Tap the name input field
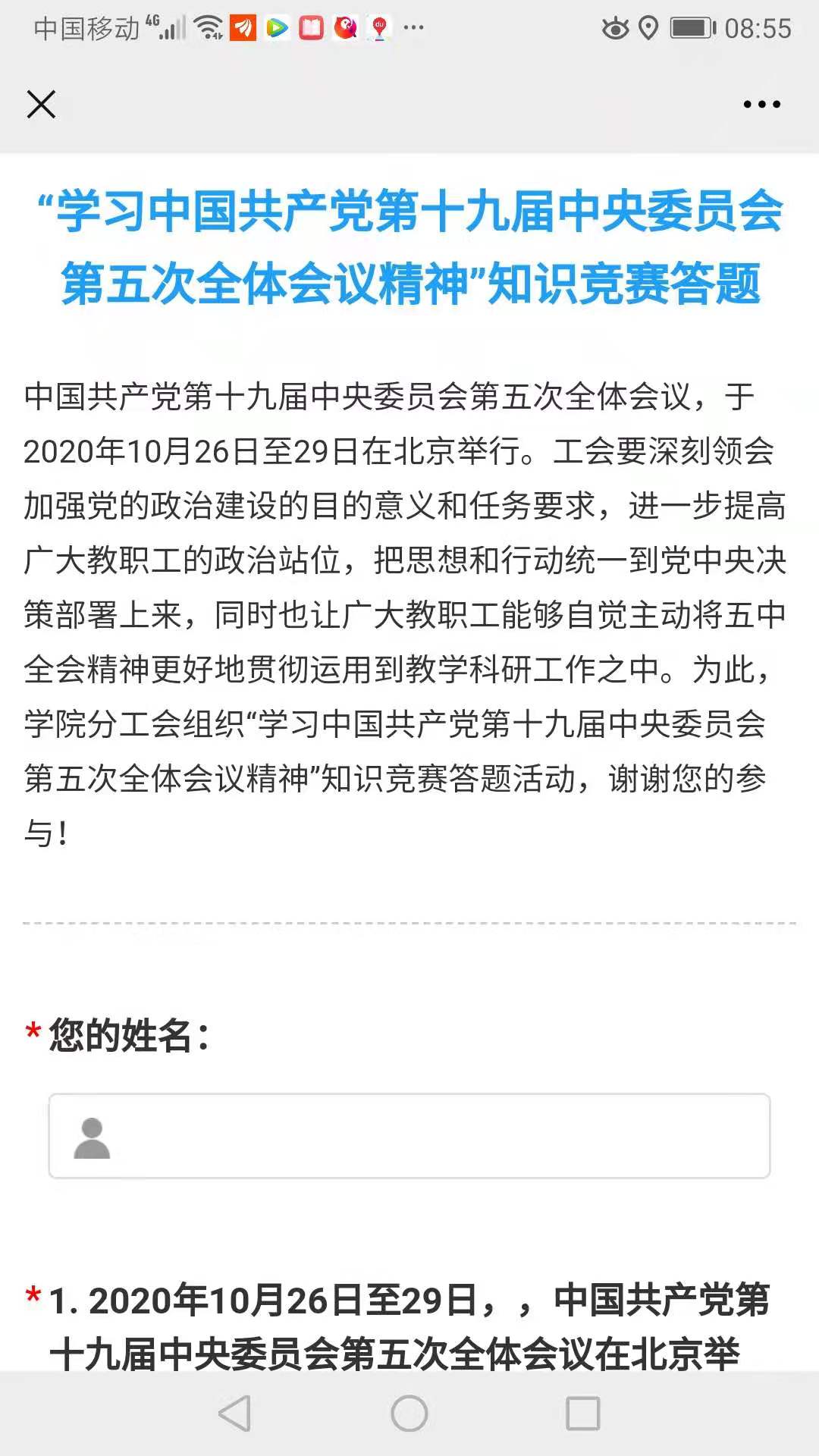 point(409,1135)
